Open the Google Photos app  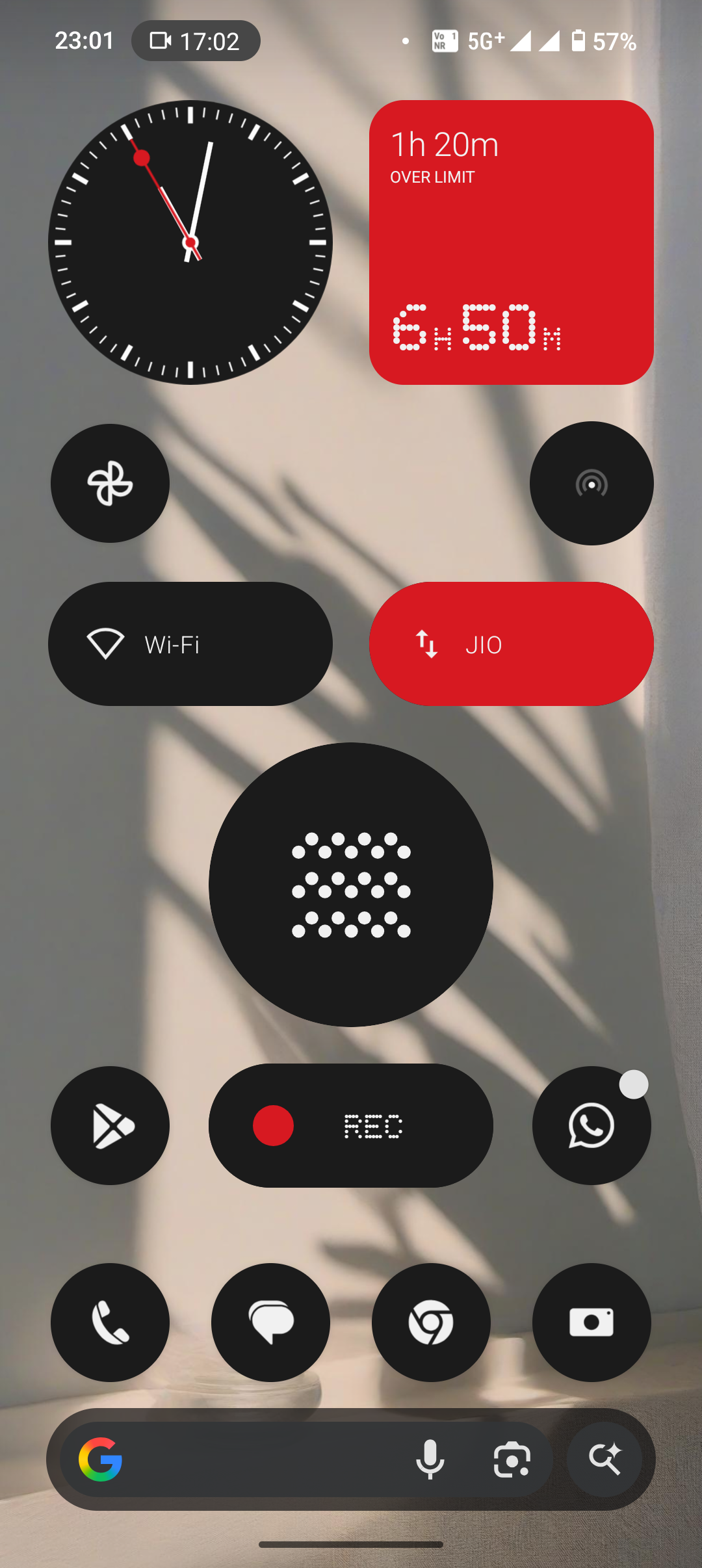click(x=110, y=484)
